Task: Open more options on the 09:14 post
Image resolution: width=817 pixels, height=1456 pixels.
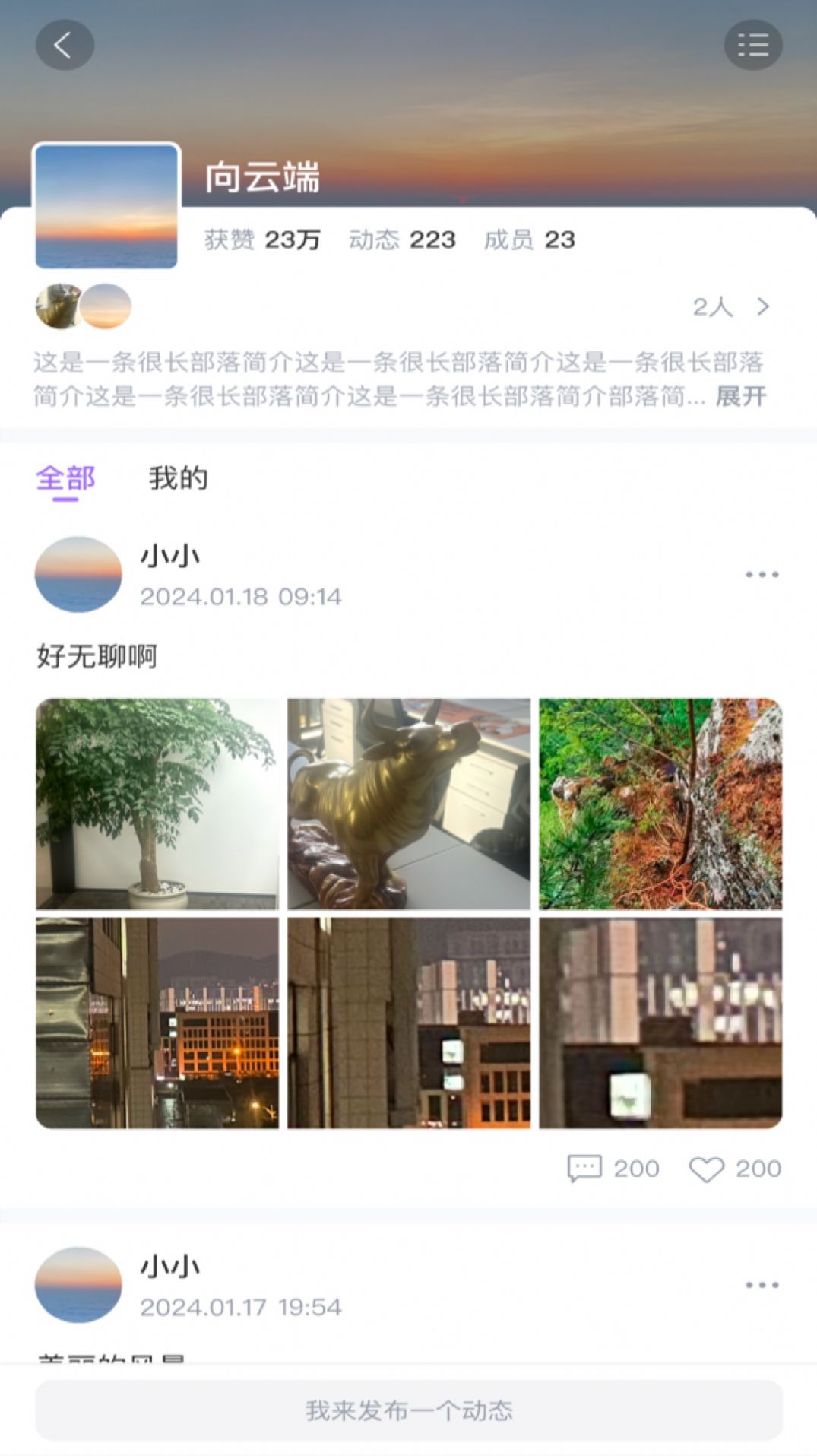Action: pos(762,574)
